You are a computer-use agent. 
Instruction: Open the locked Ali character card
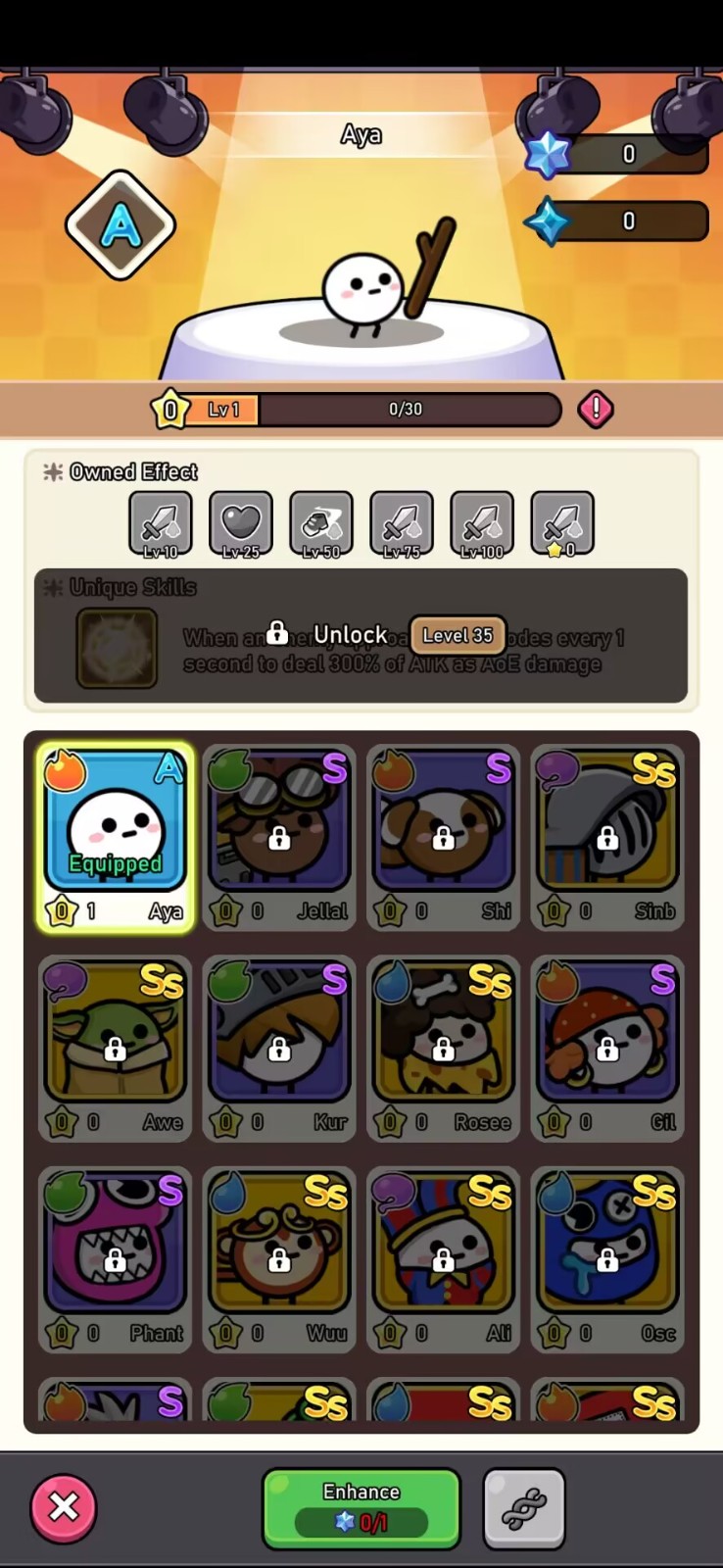[x=444, y=1258]
